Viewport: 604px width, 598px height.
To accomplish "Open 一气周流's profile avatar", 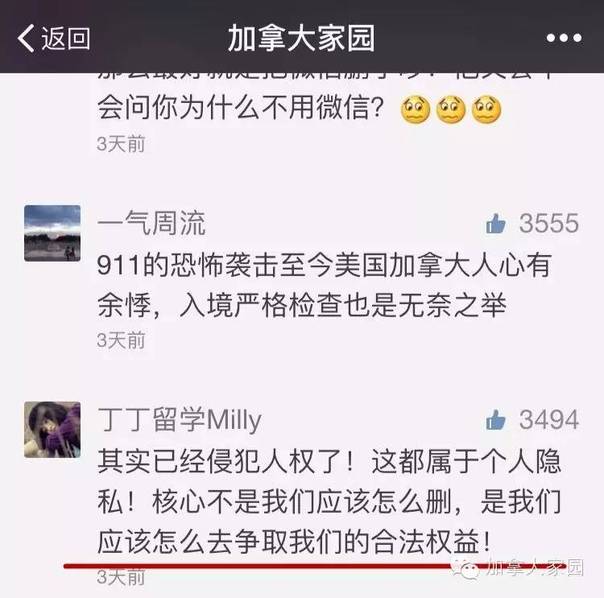I will point(52,233).
